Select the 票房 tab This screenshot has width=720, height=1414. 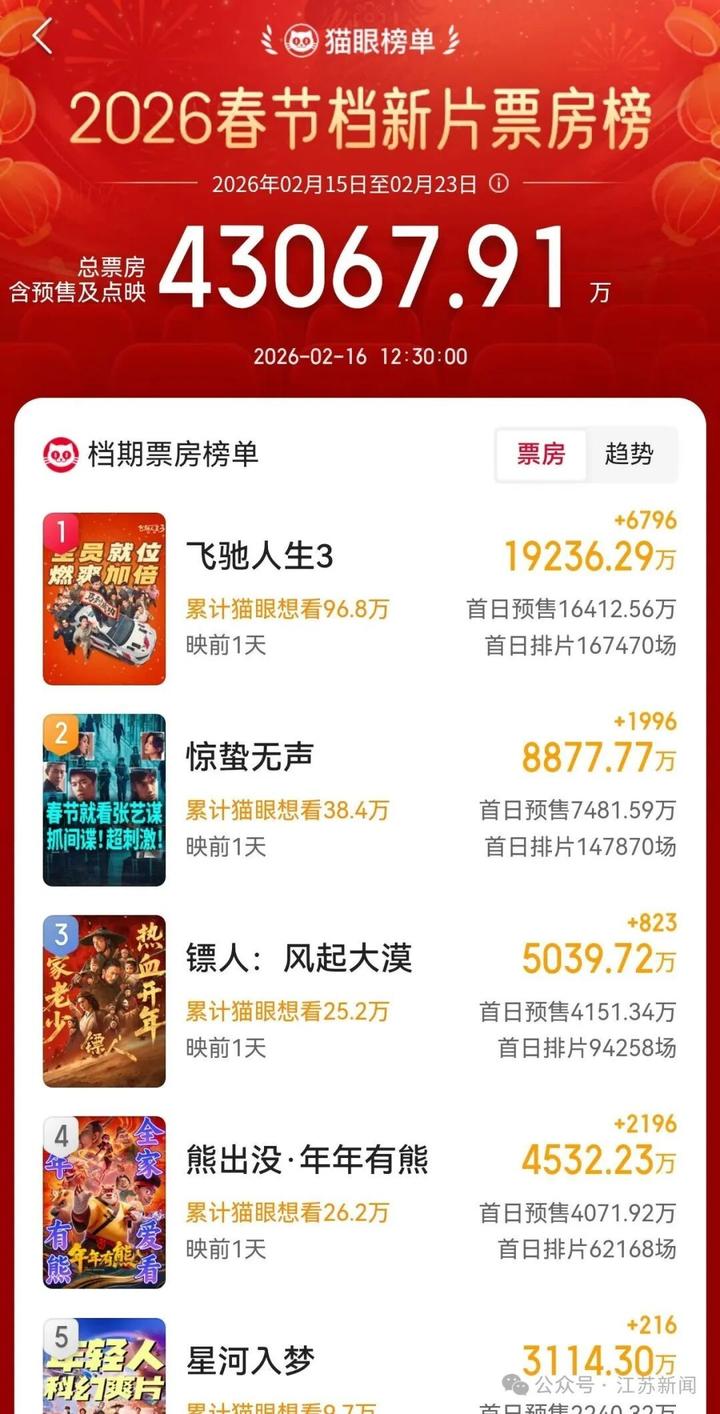pyautogui.click(x=541, y=454)
